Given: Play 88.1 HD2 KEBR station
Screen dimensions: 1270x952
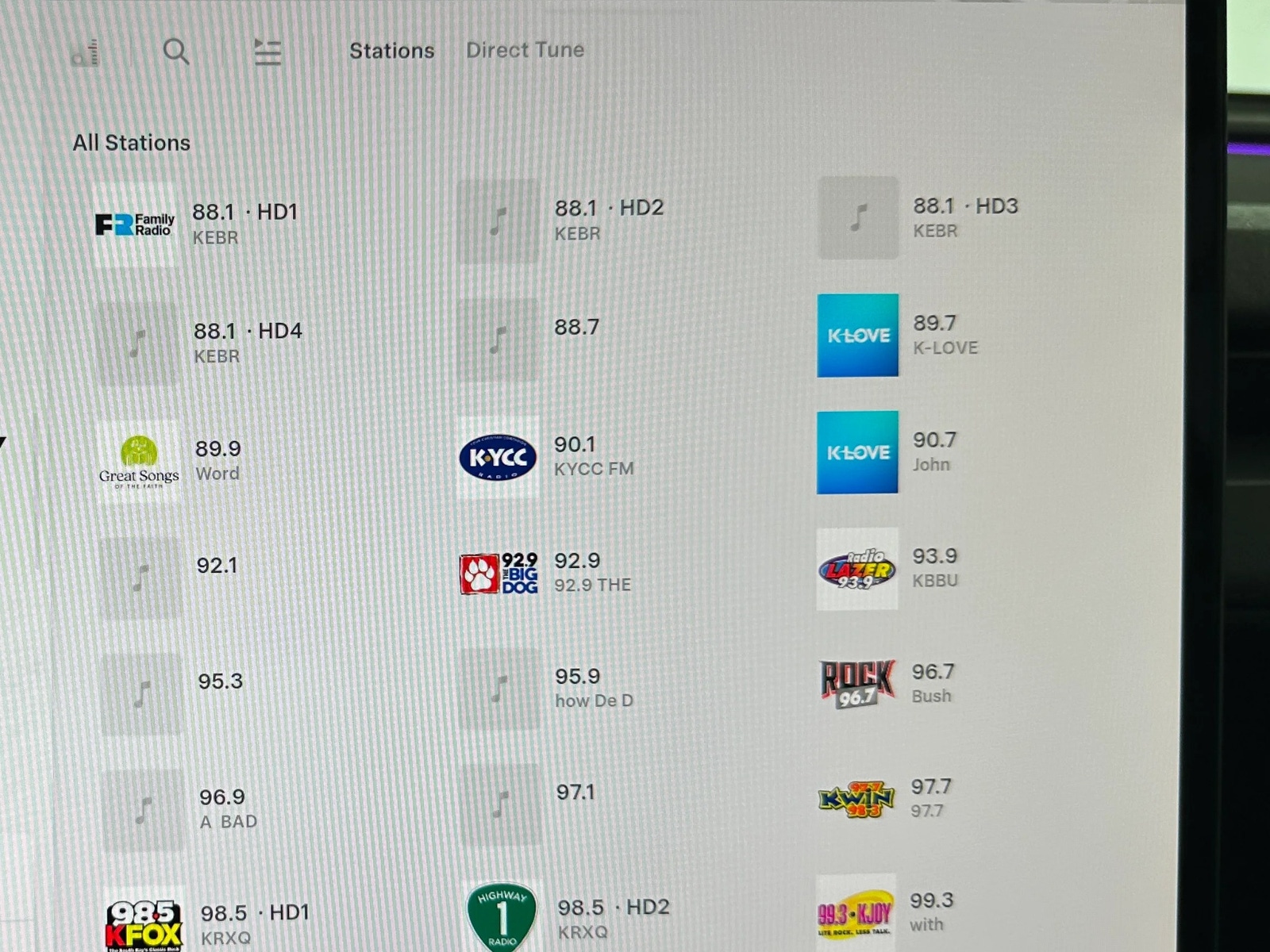Looking at the screenshot, I should [x=498, y=221].
